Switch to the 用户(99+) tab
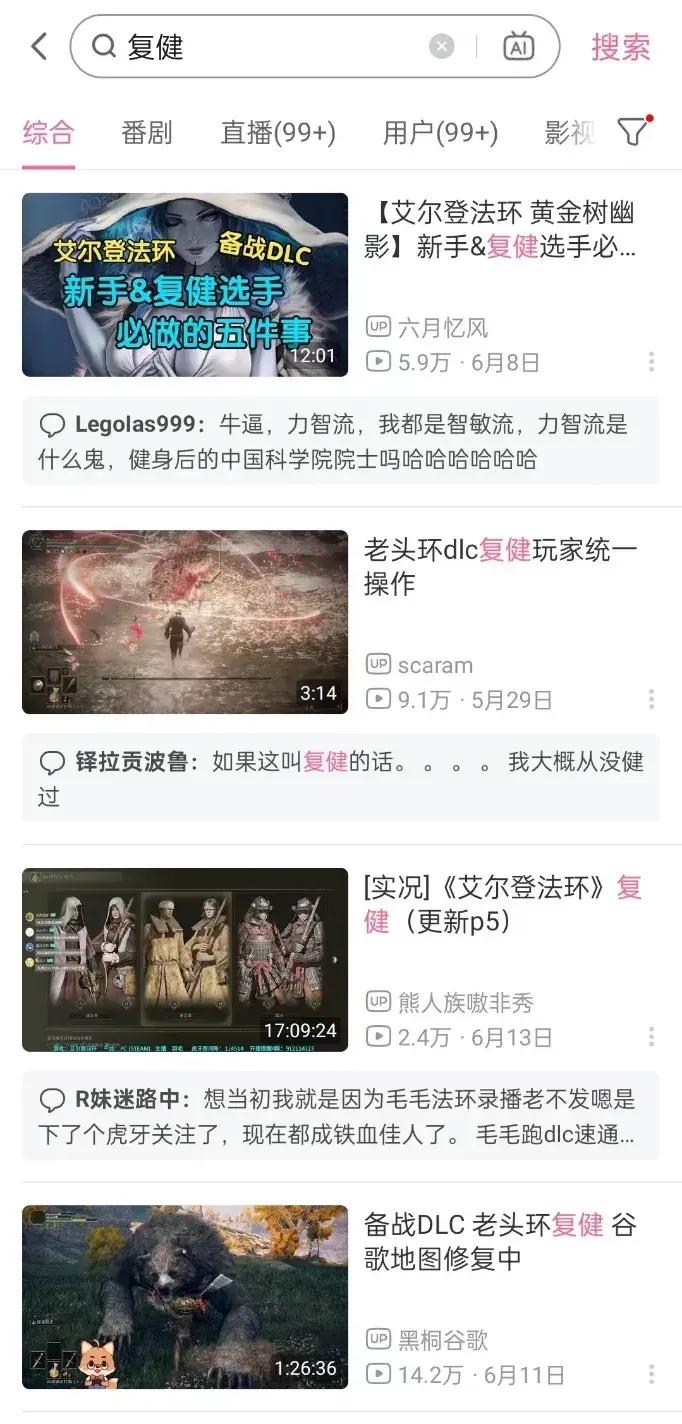This screenshot has width=682, height=1424. [x=440, y=132]
